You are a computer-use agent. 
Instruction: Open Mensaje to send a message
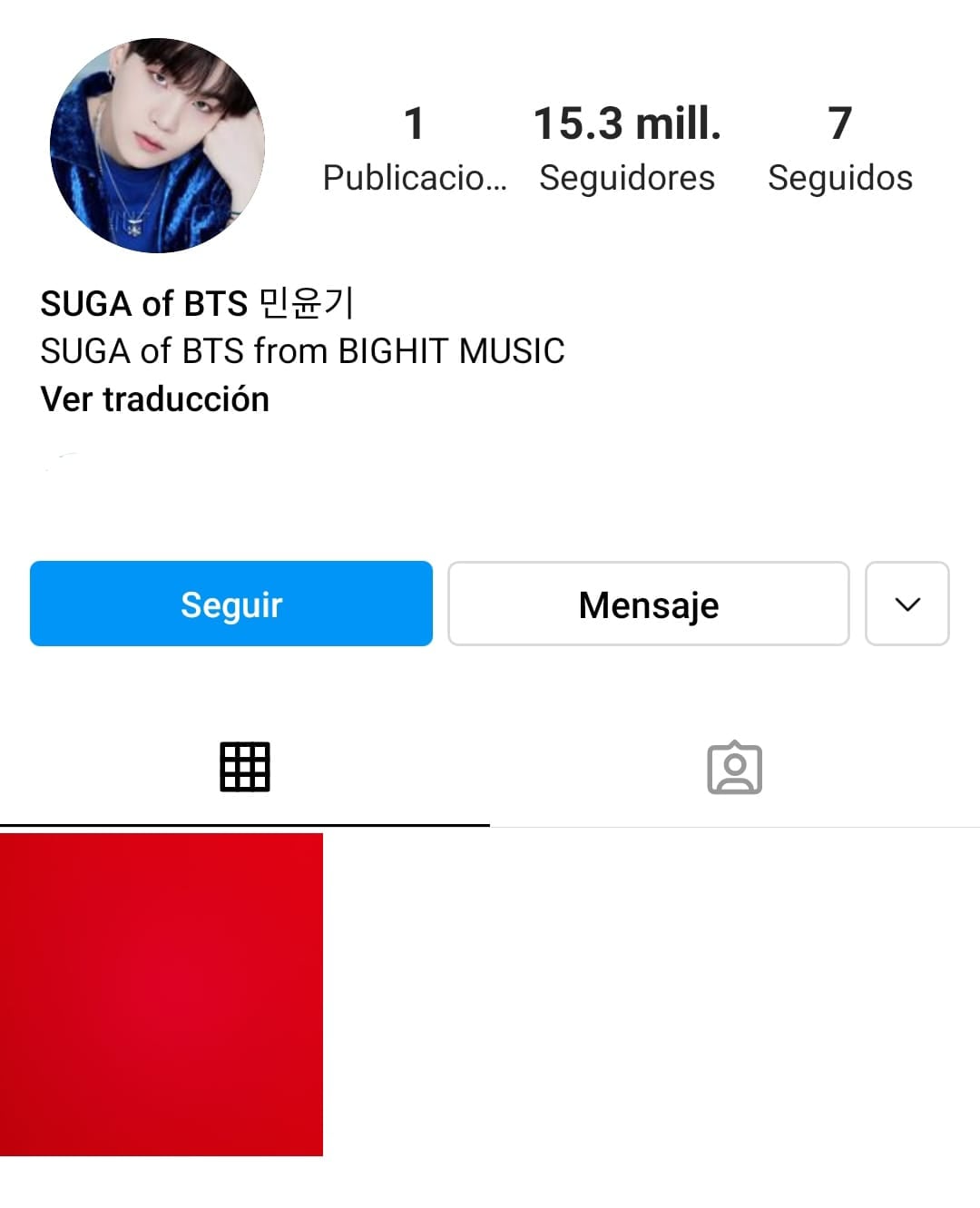pyautogui.click(x=648, y=604)
